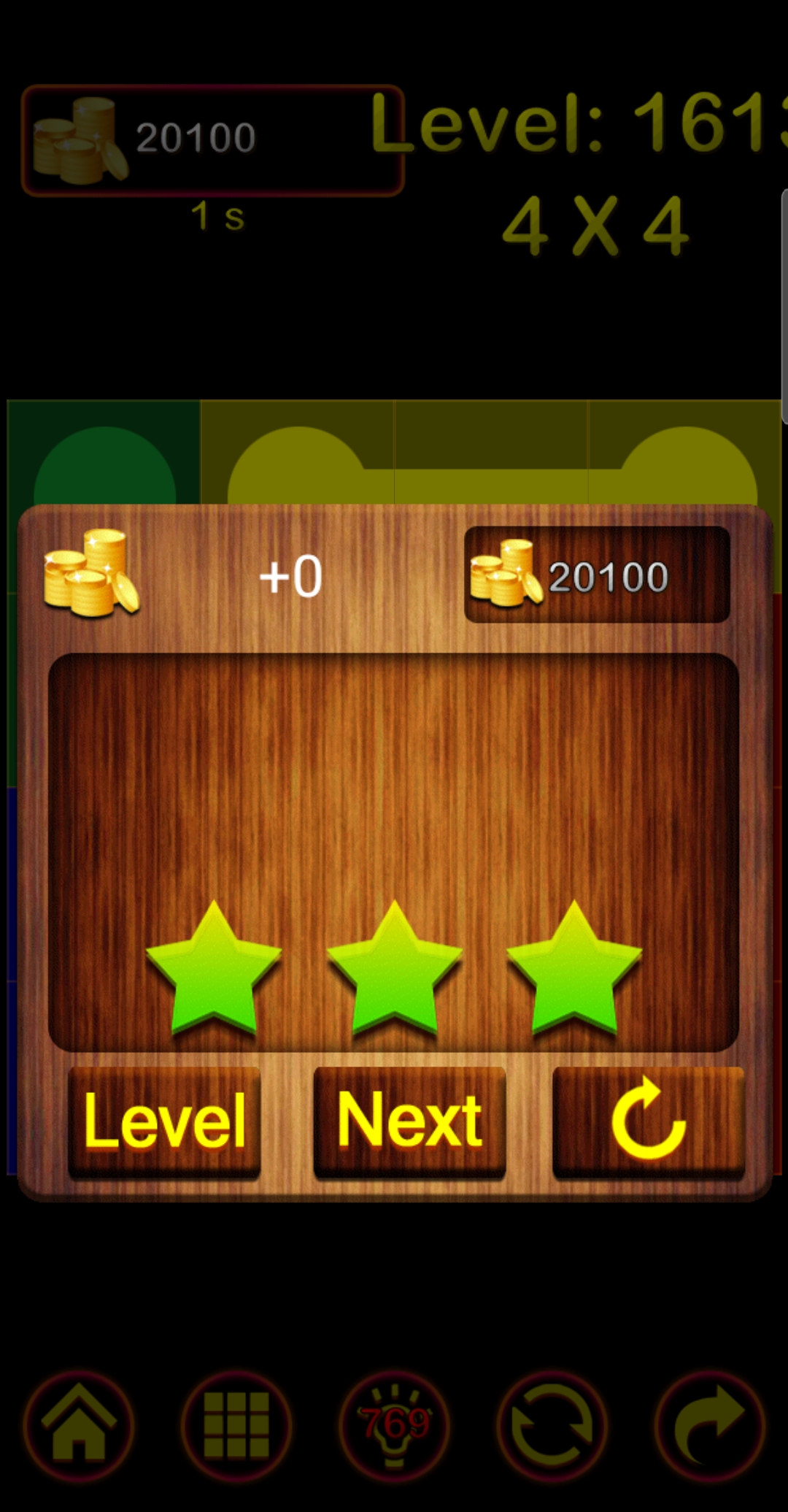Replay the level with the retry arrow
Viewport: 788px width, 1512px height.
pos(648,1121)
